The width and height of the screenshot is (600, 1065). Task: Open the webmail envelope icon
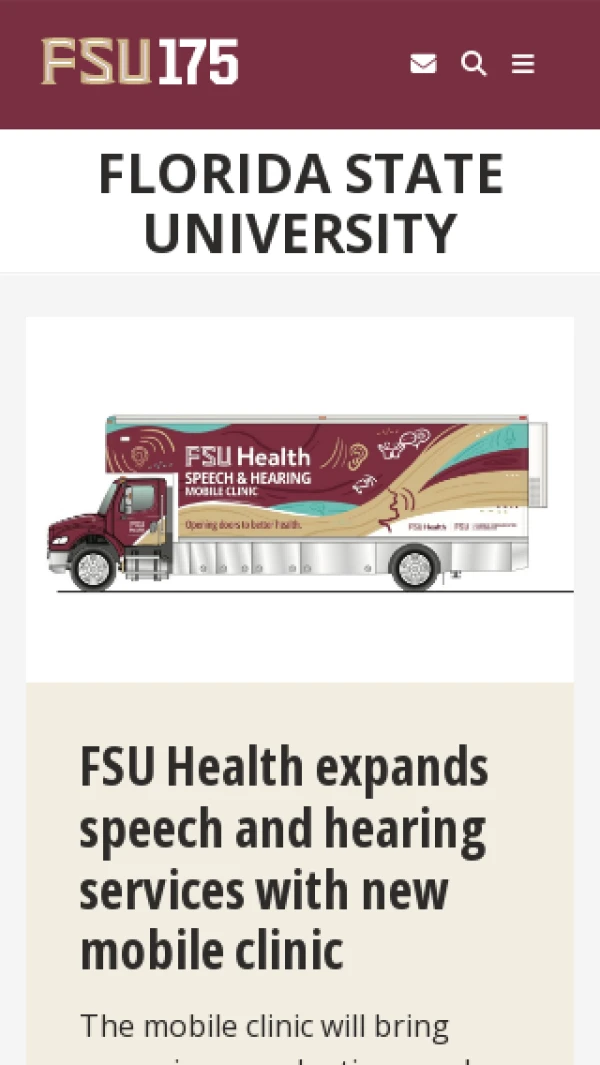423,64
